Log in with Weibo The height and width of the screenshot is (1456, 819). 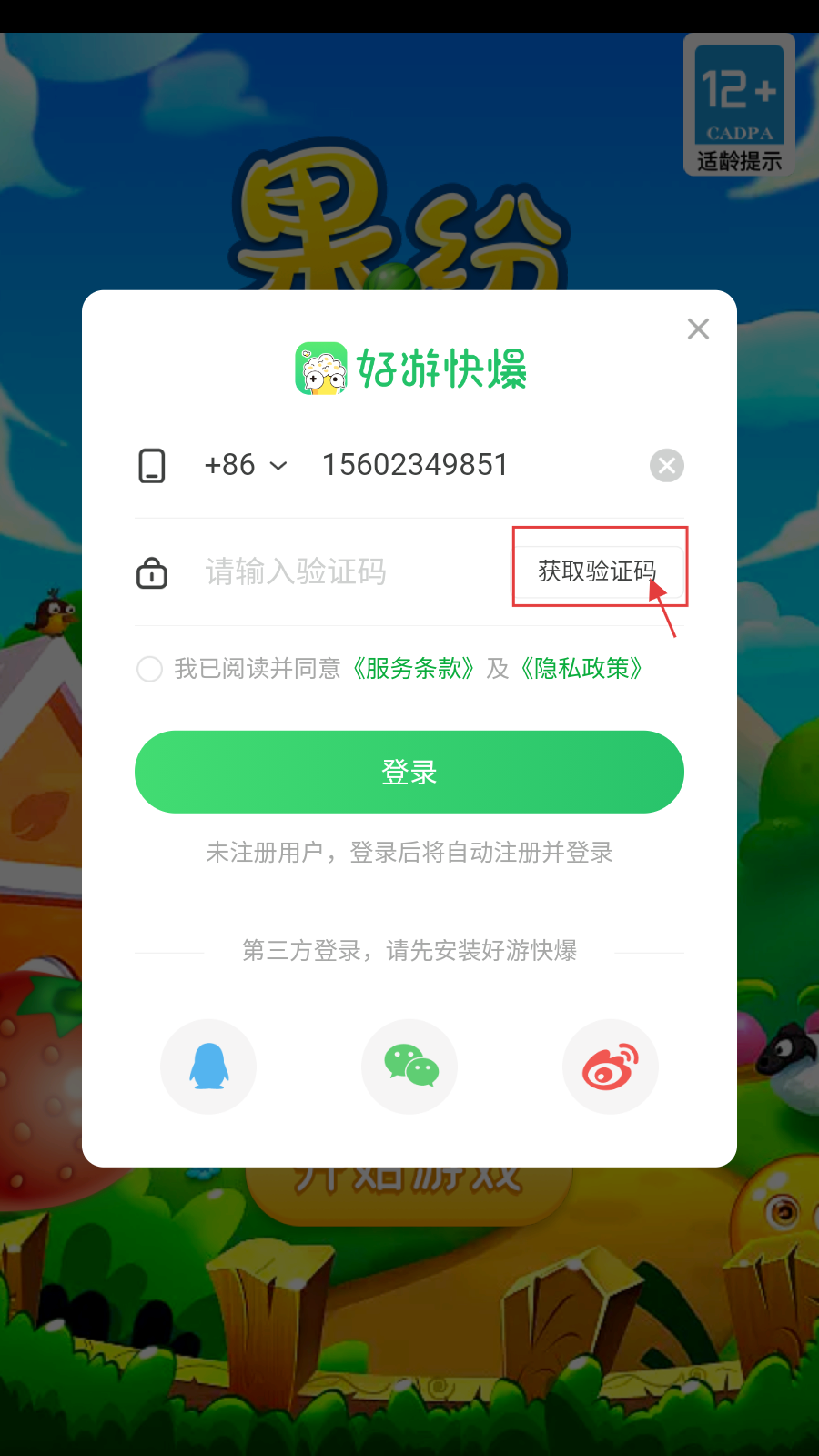point(610,1066)
